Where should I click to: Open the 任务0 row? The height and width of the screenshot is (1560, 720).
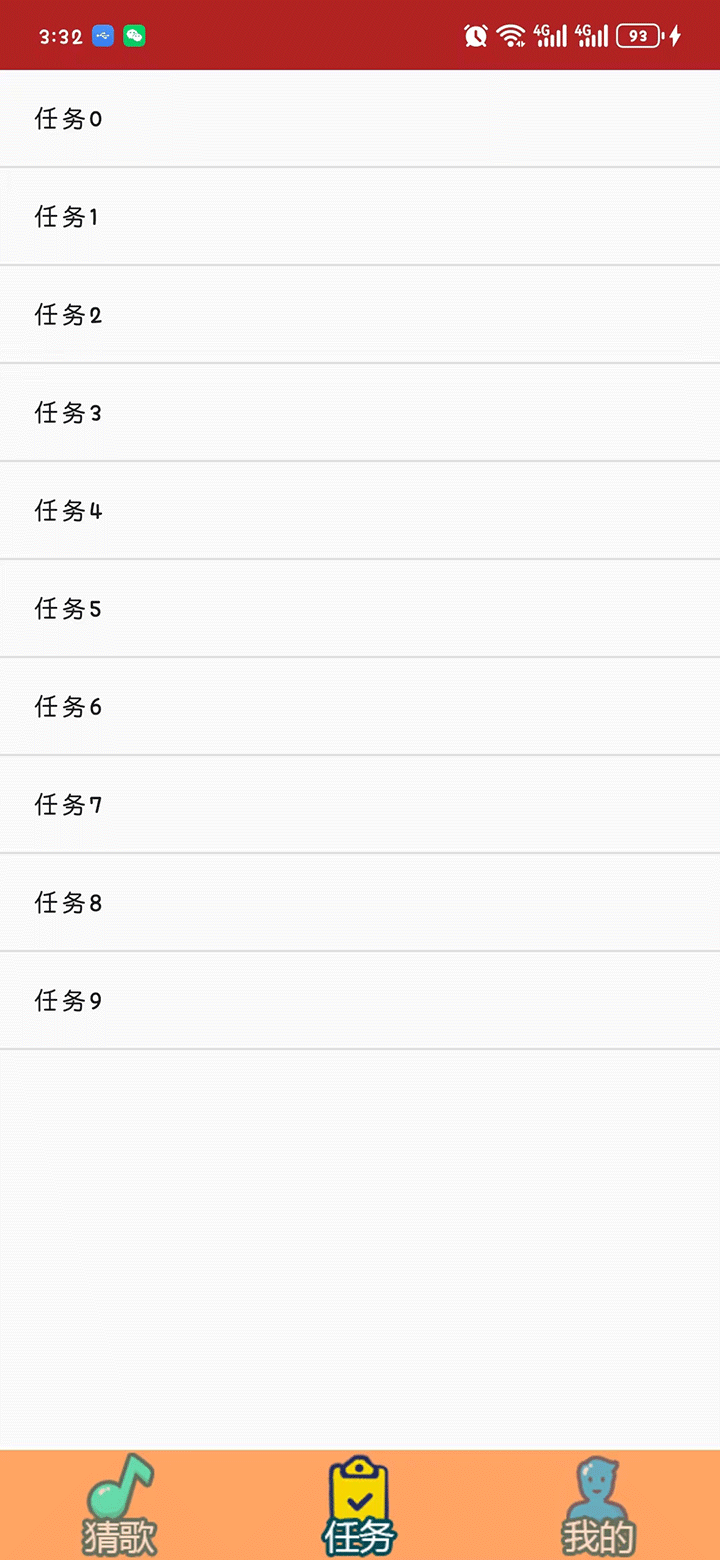[x=360, y=119]
